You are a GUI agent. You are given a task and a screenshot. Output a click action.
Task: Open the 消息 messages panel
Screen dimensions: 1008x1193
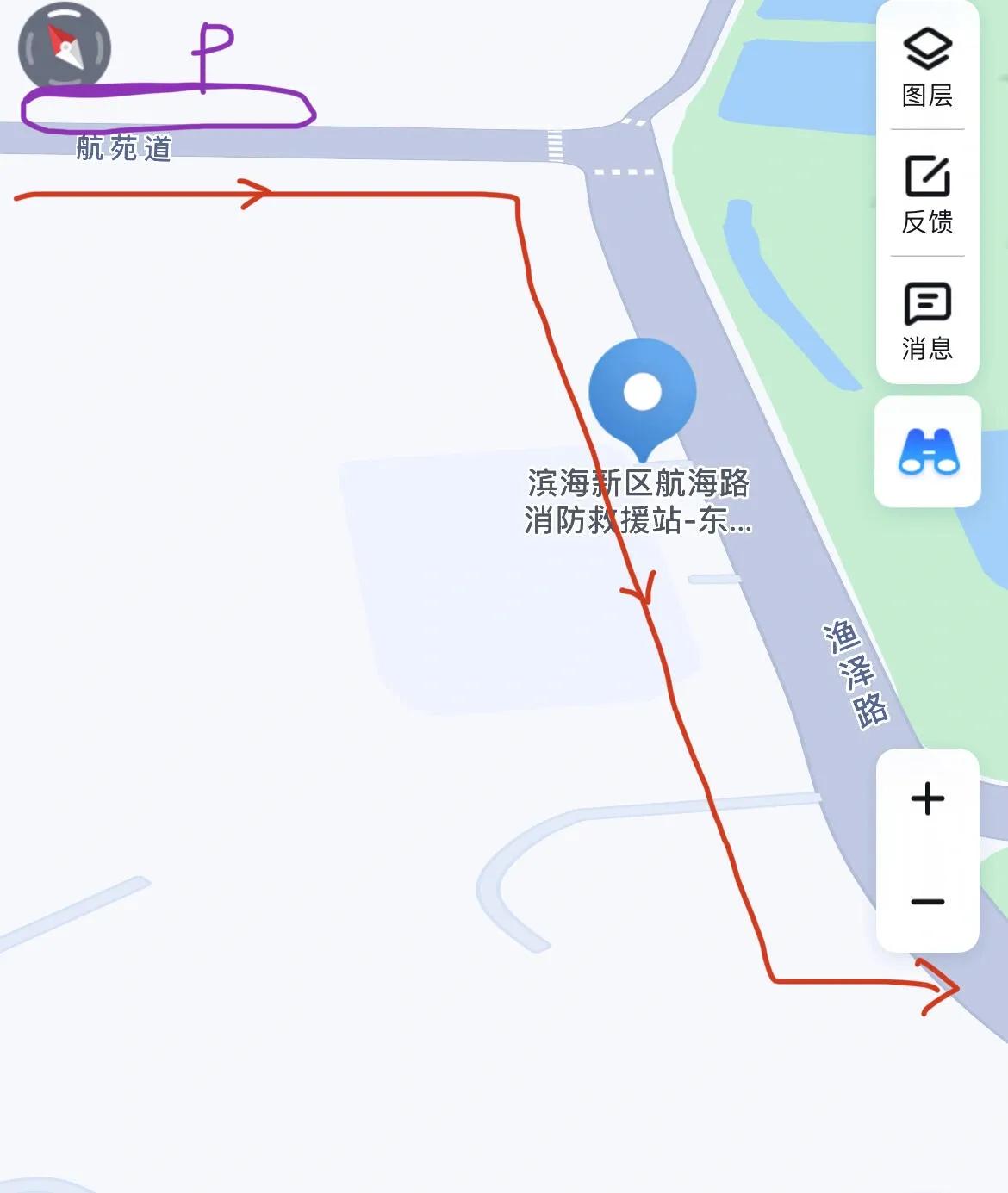coord(927,320)
